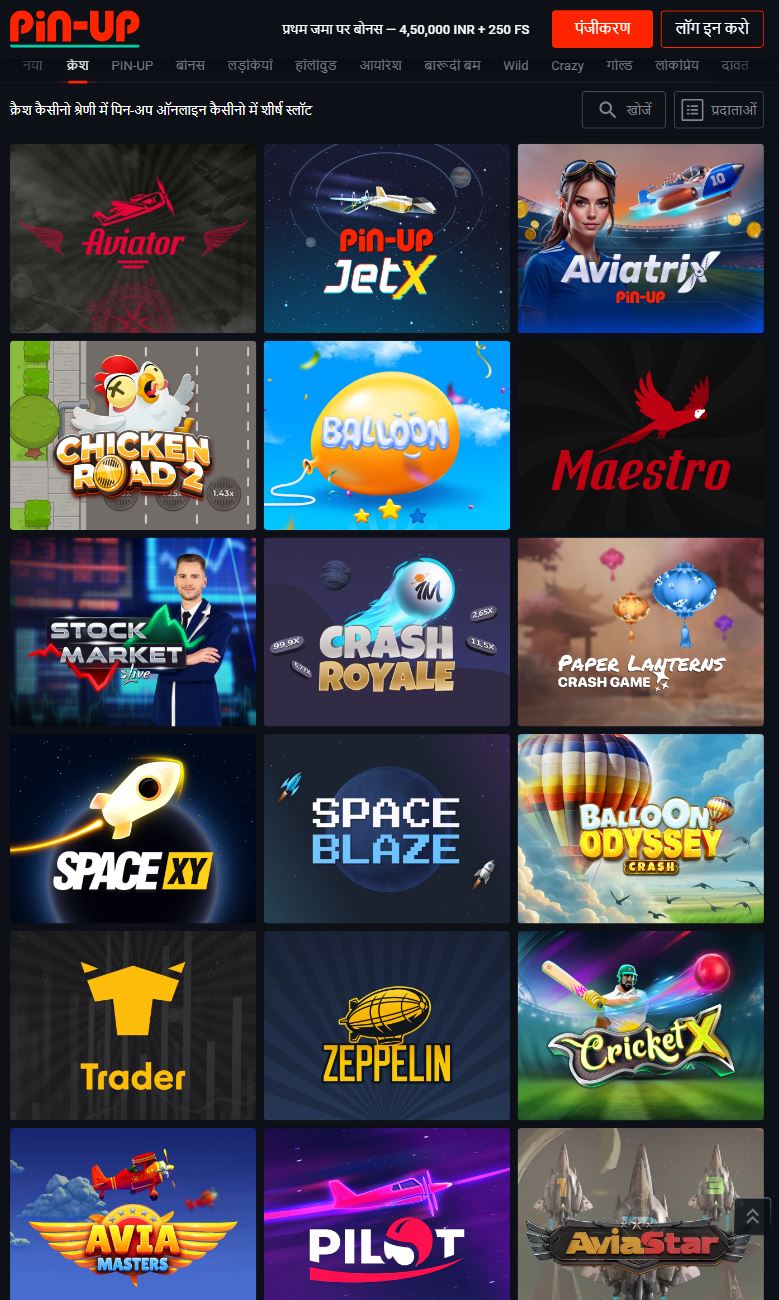Image resolution: width=779 pixels, height=1300 pixels.
Task: Select the Crazy category tab
Action: (567, 65)
